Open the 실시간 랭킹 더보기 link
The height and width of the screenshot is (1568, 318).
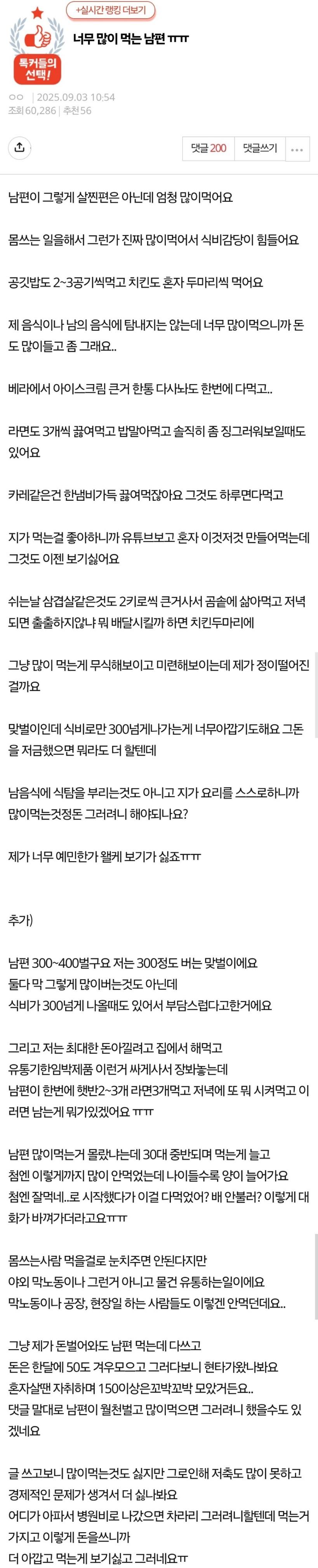[111, 10]
